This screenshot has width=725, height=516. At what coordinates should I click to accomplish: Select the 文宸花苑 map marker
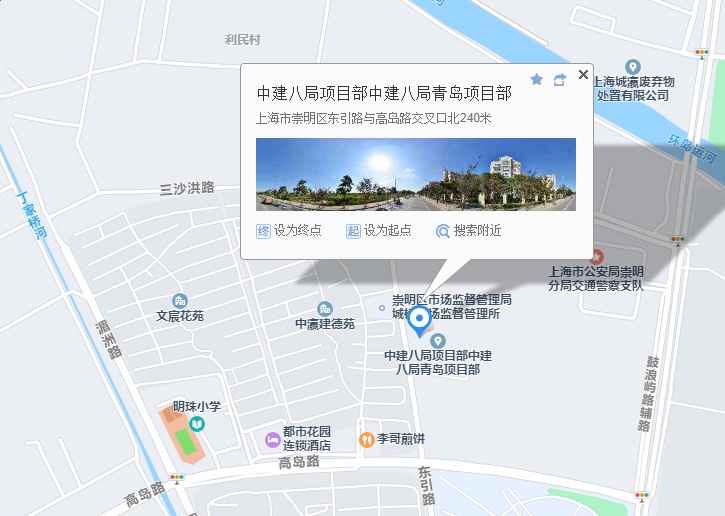tap(180, 301)
